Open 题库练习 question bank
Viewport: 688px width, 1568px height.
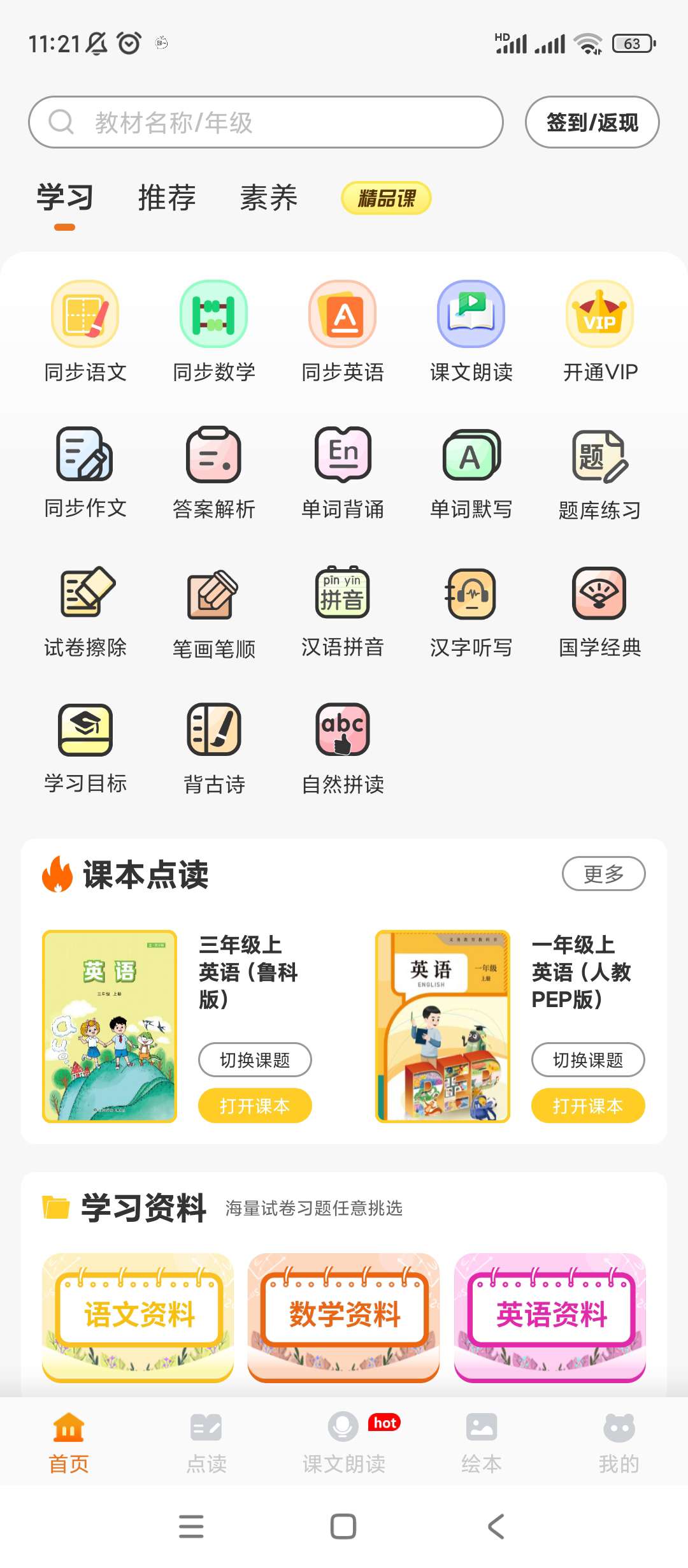click(600, 472)
